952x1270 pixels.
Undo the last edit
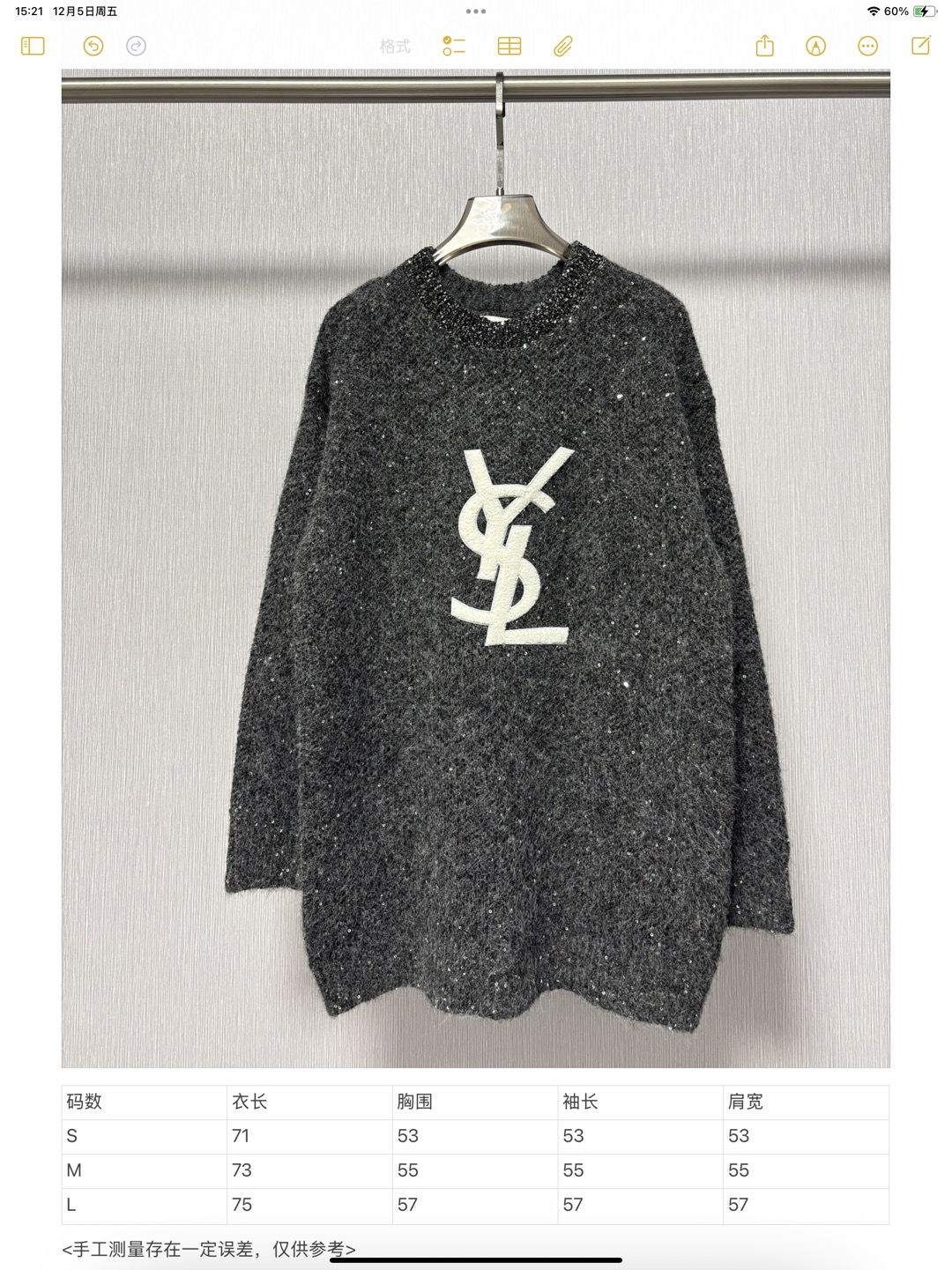[x=93, y=46]
